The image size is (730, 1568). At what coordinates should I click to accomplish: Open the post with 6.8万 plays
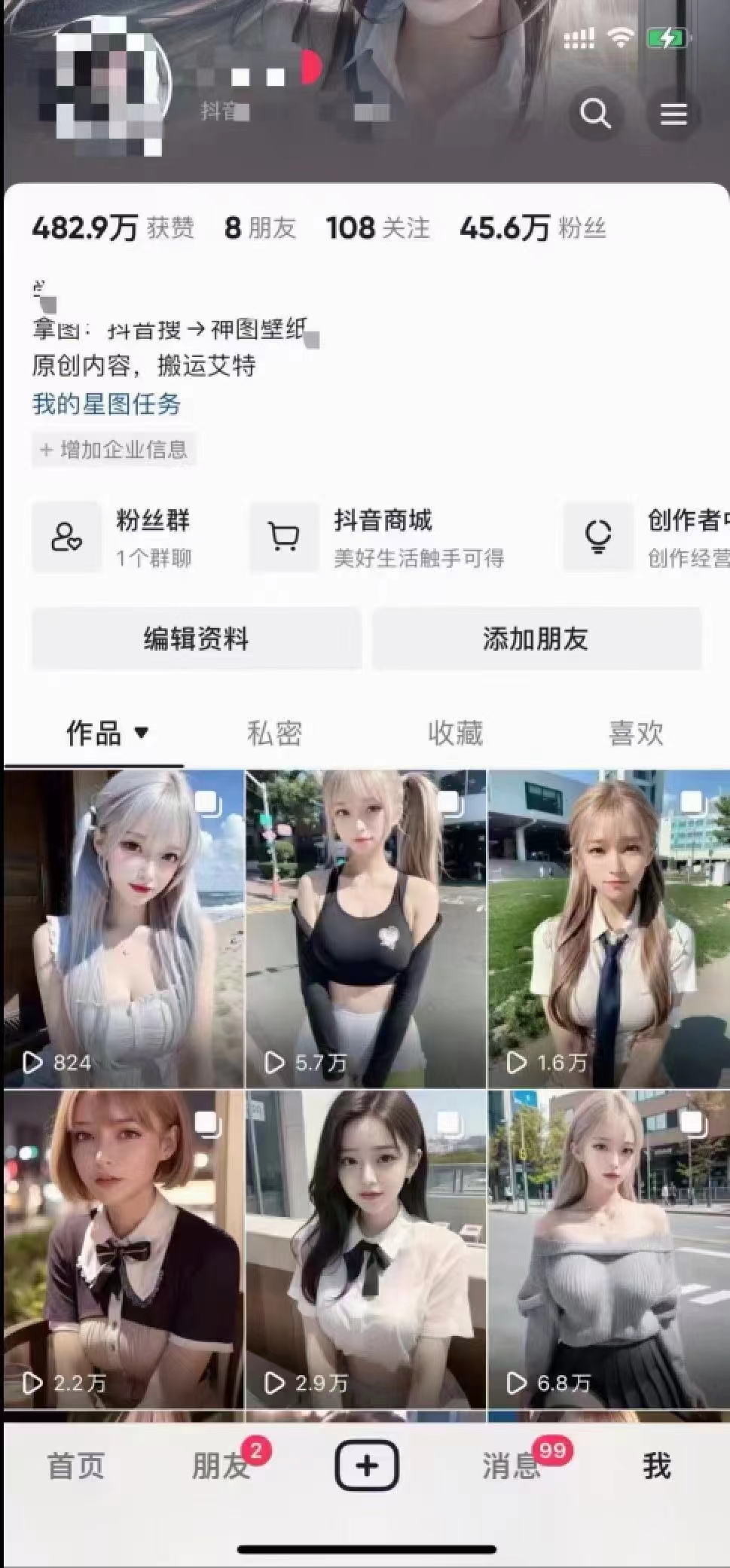609,1249
